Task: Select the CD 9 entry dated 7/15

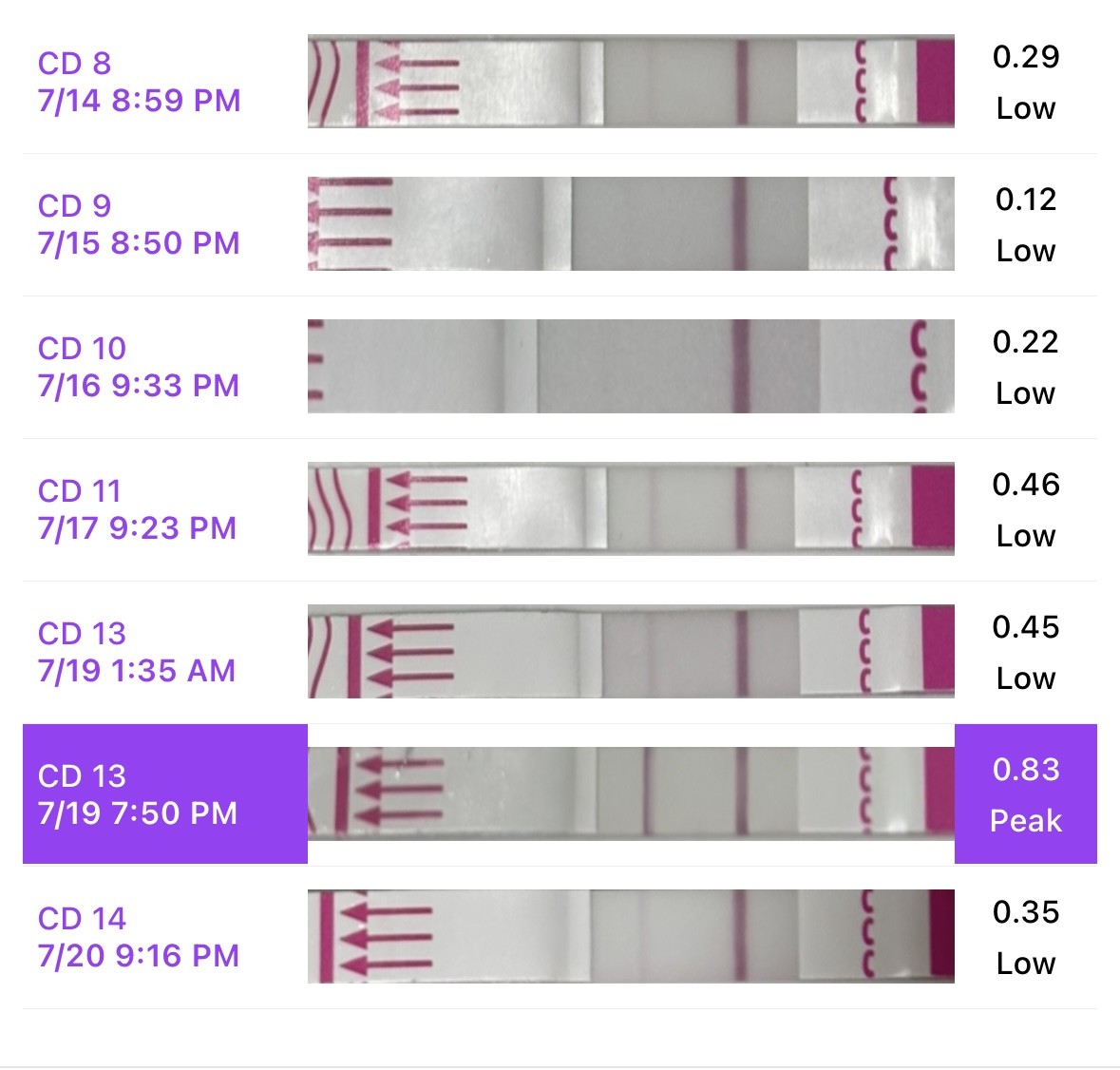Action: point(139,225)
